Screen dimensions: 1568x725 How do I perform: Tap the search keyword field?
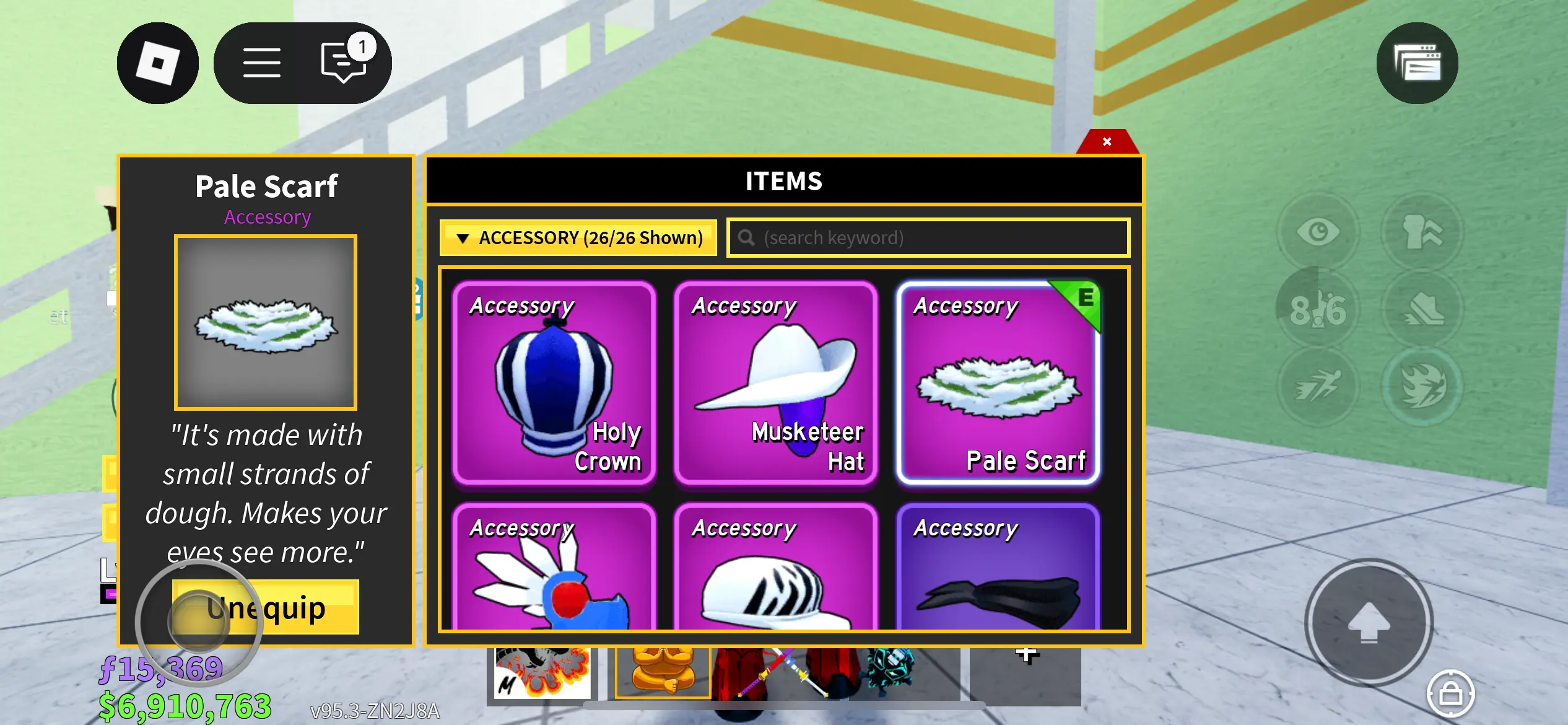tap(928, 238)
